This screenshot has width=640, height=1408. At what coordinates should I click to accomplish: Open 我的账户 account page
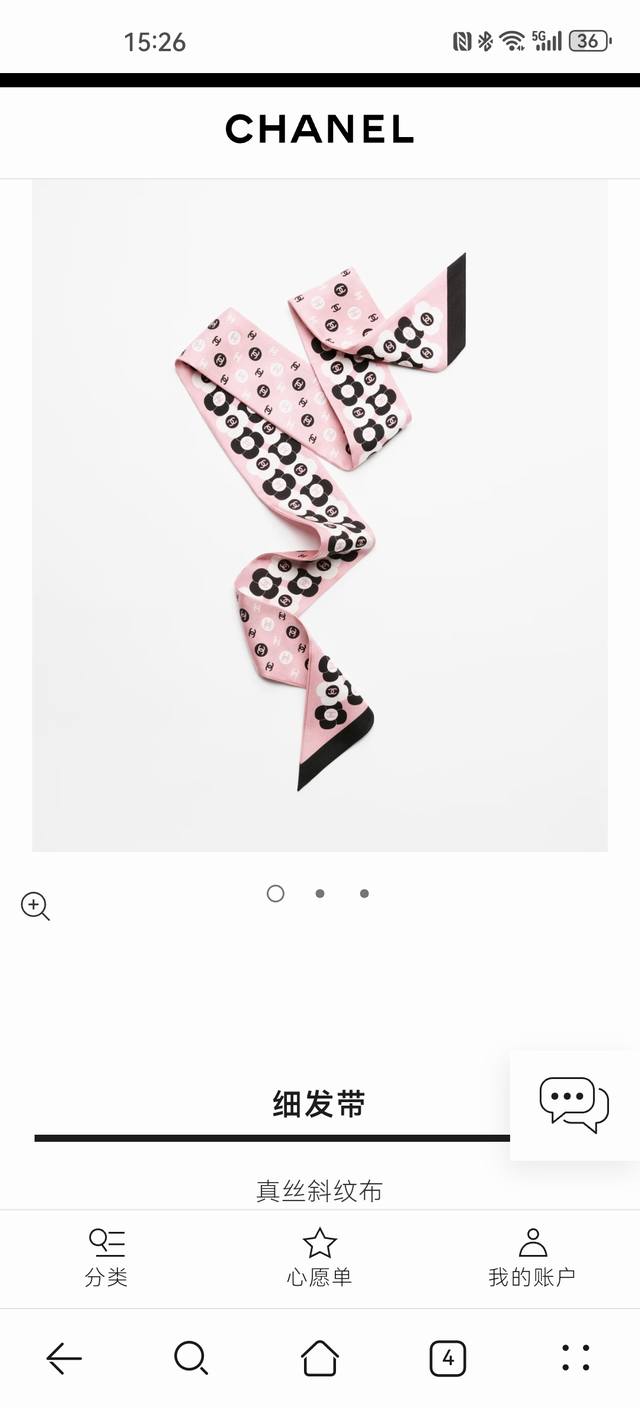click(x=532, y=1257)
